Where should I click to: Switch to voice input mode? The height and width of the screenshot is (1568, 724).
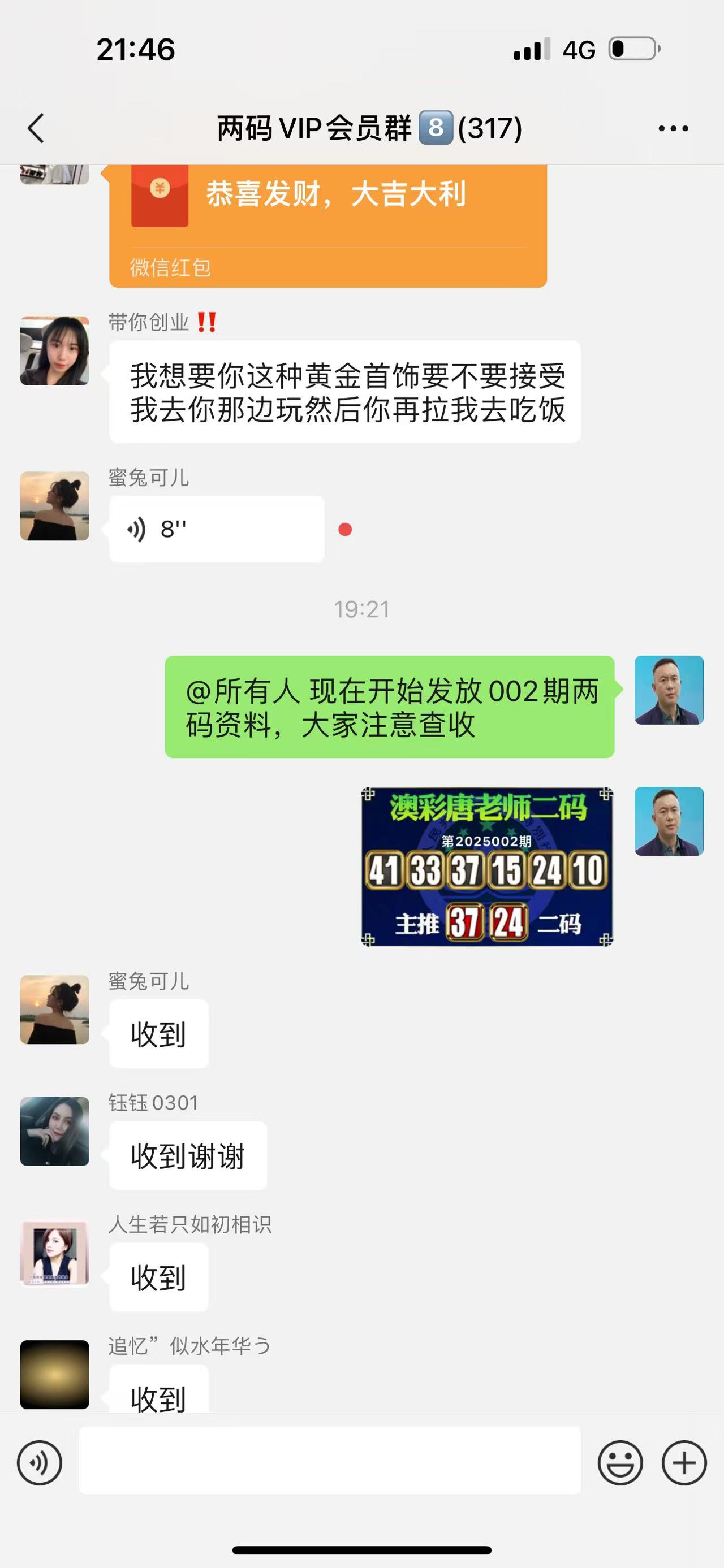click(40, 1463)
